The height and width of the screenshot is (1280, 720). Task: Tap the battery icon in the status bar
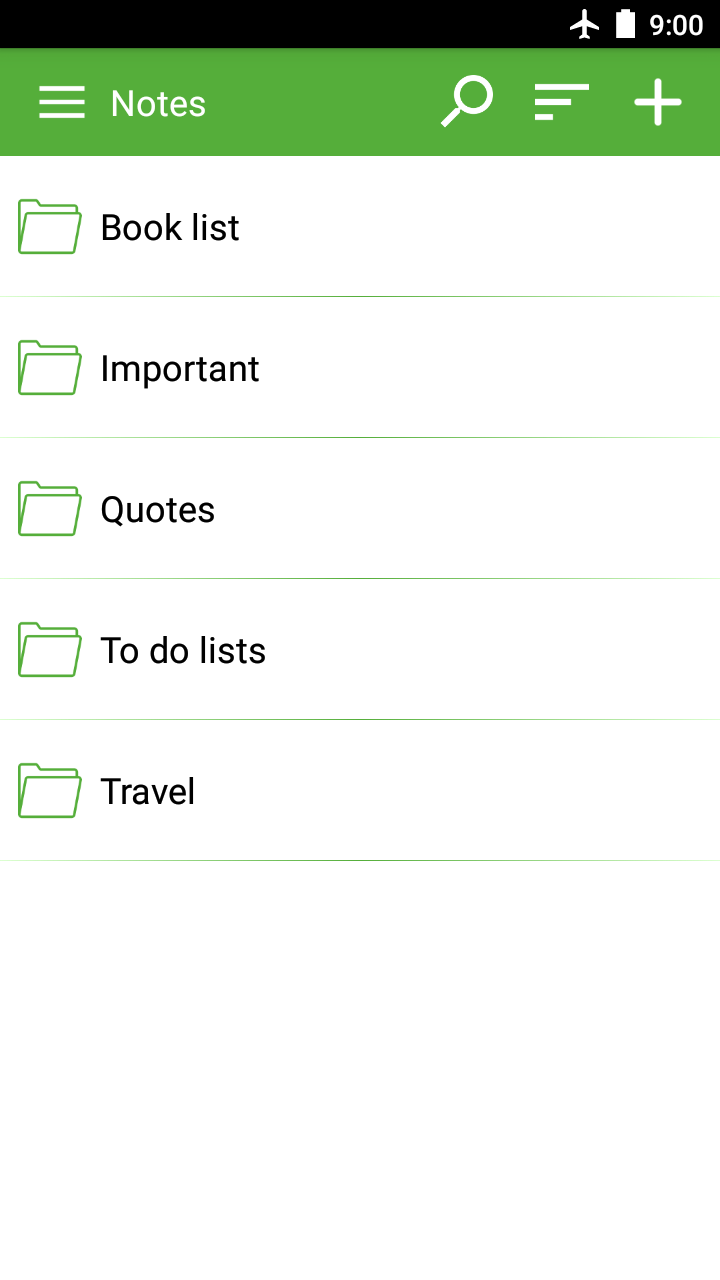[x=624, y=23]
